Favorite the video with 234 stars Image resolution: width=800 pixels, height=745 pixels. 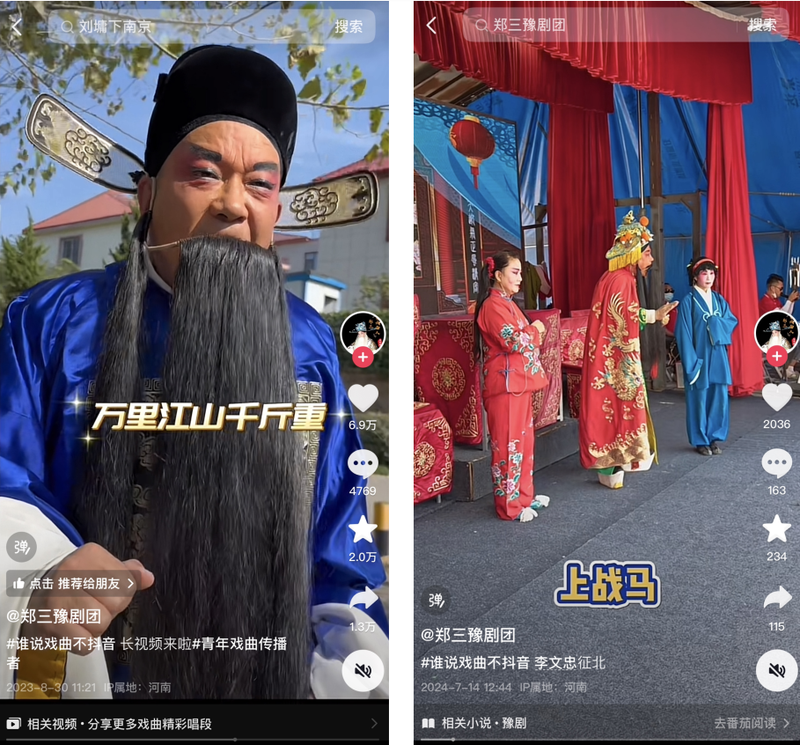(777, 529)
